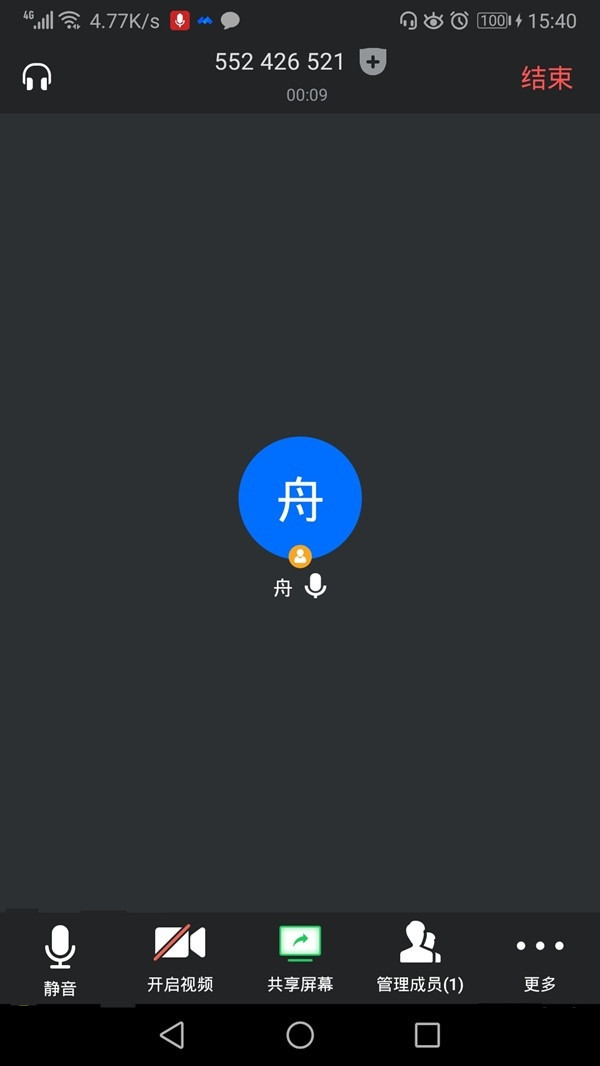Mute microphone with 静音
The image size is (600, 1066).
tap(60, 959)
